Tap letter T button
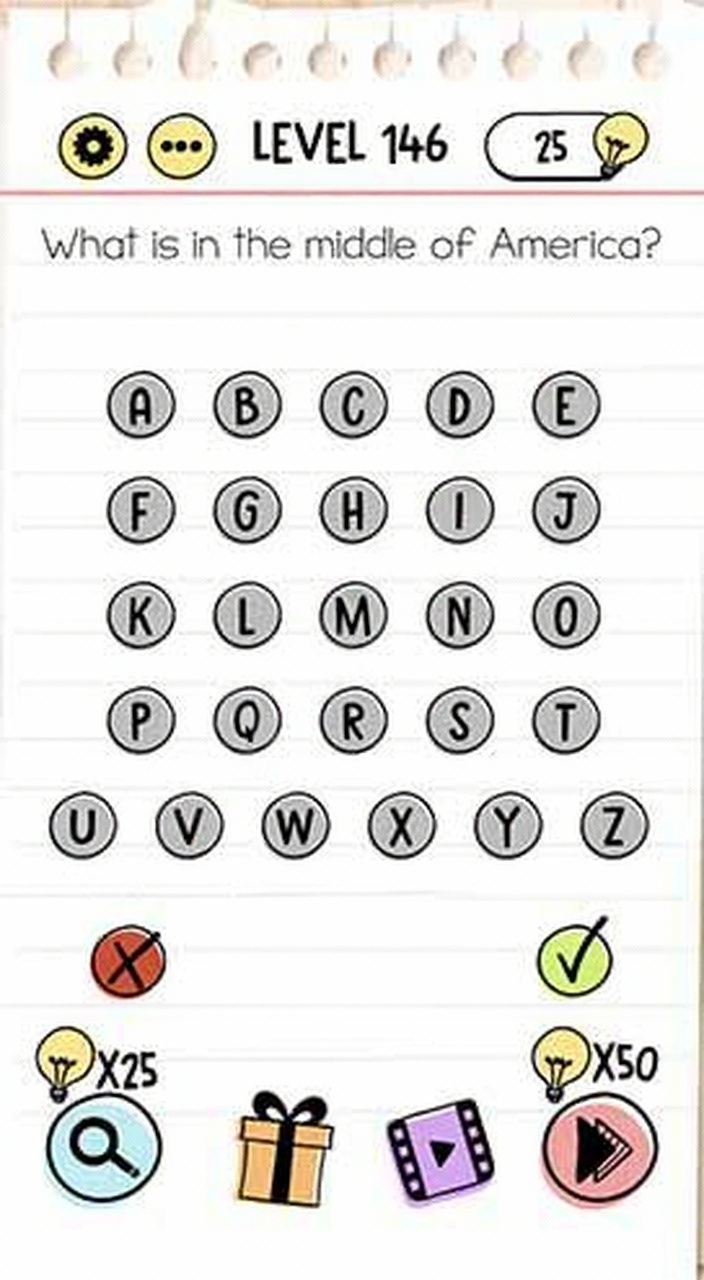The width and height of the screenshot is (704, 1280). click(x=566, y=721)
